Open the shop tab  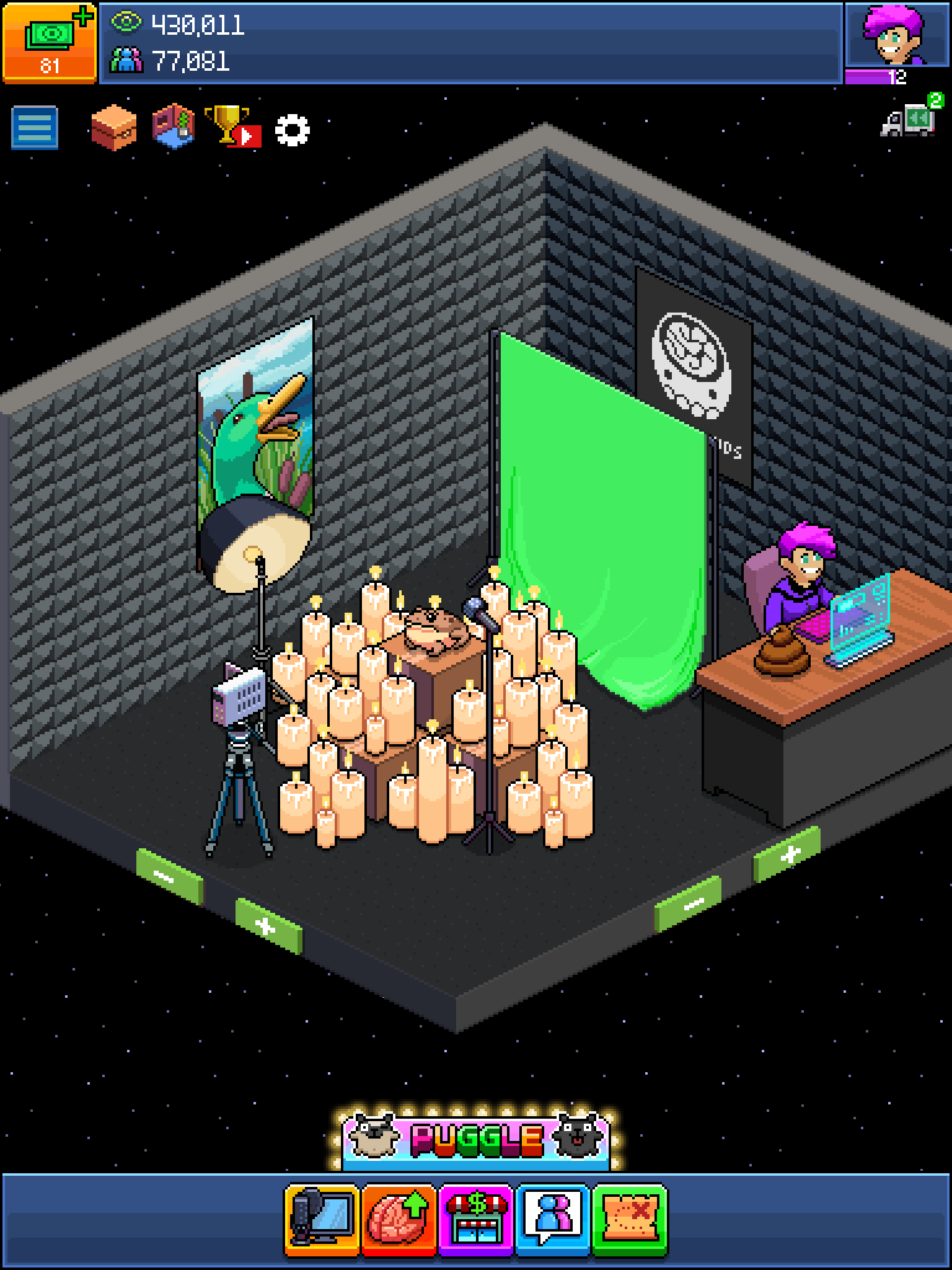click(x=476, y=1219)
